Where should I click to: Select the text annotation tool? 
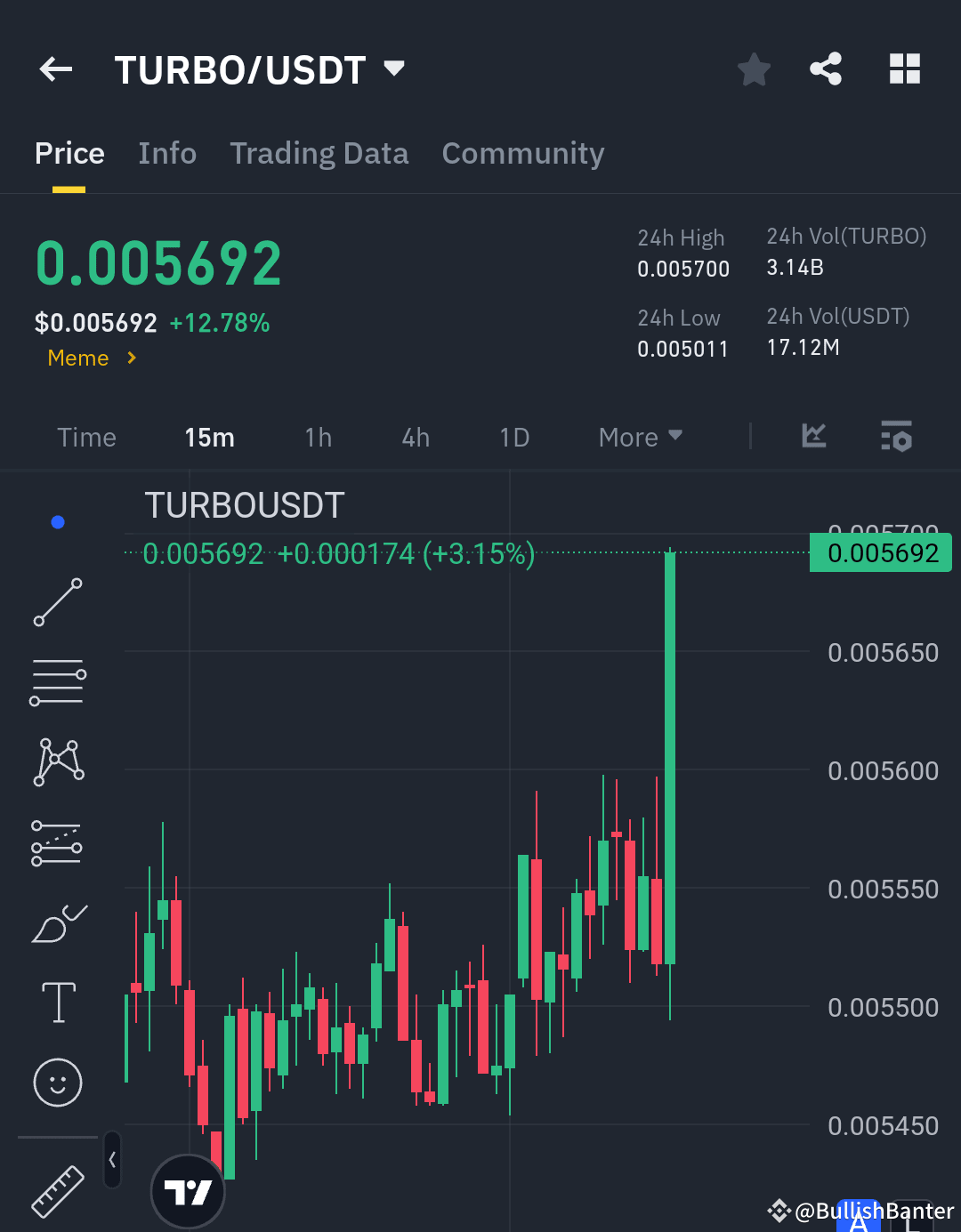point(57,1002)
